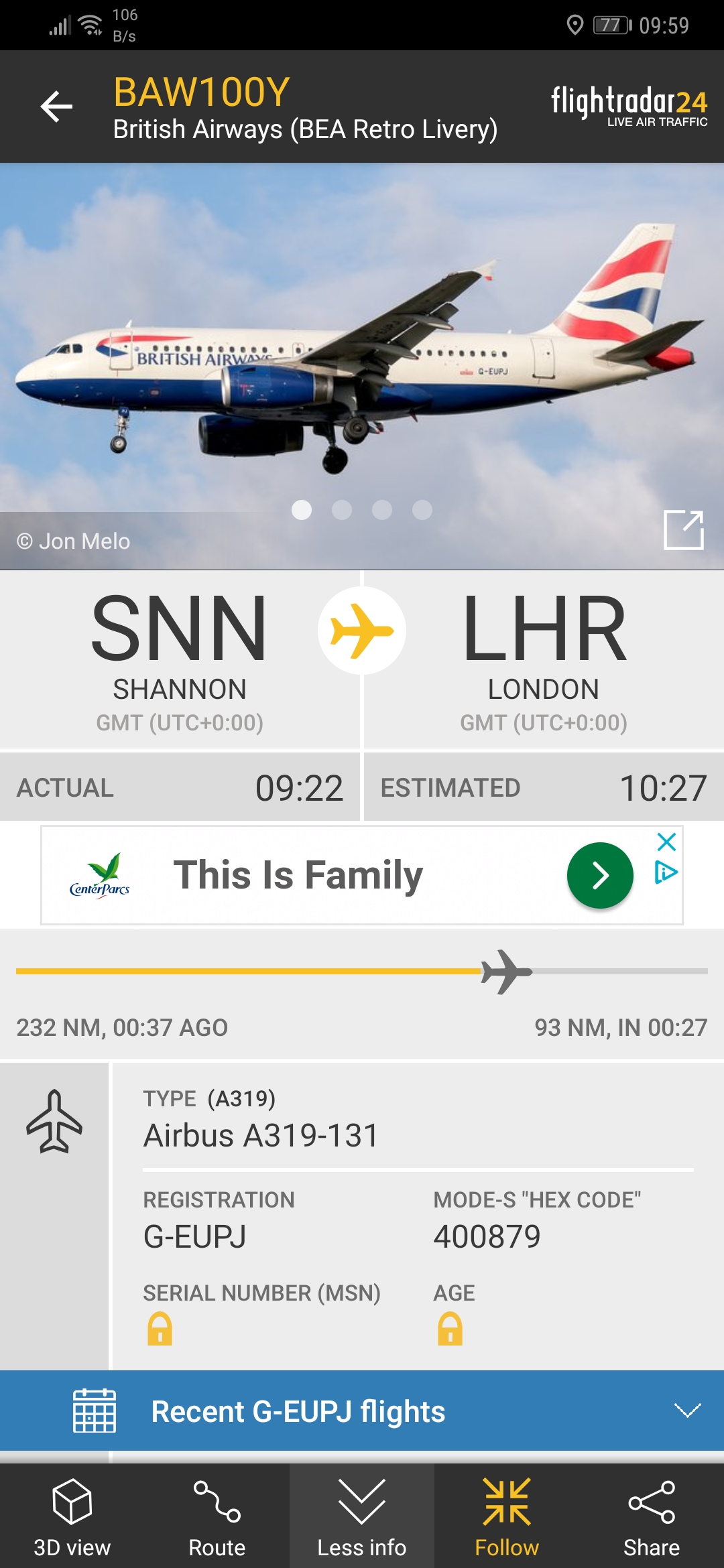
Task: Unlock the aircraft Age info
Action: (x=450, y=1329)
